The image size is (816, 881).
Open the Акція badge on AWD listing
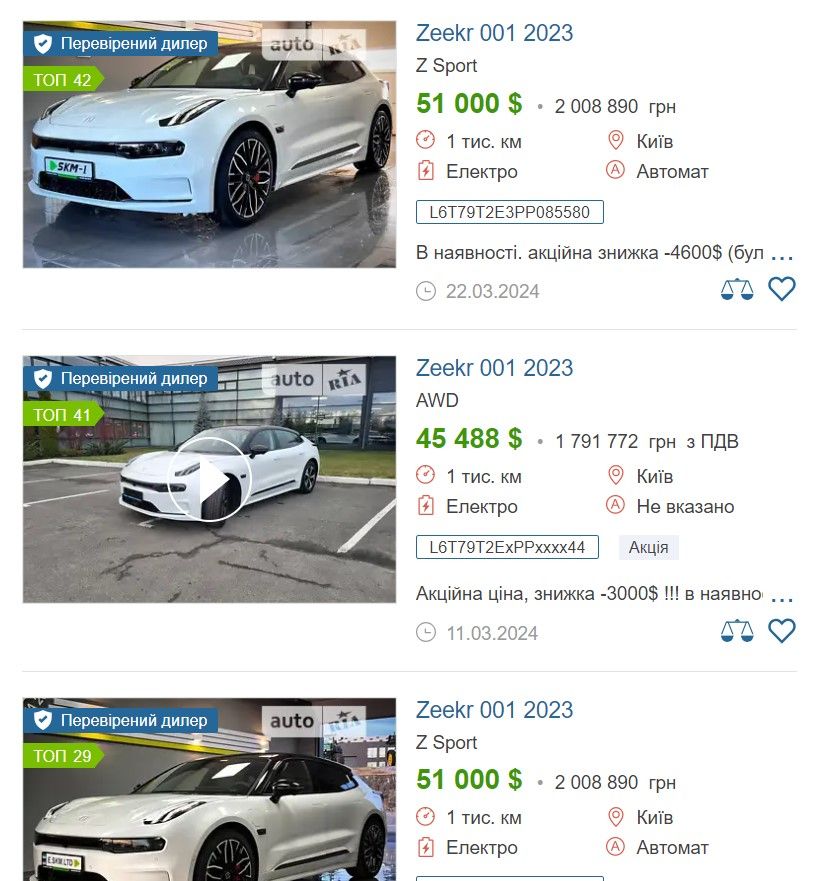pos(649,547)
